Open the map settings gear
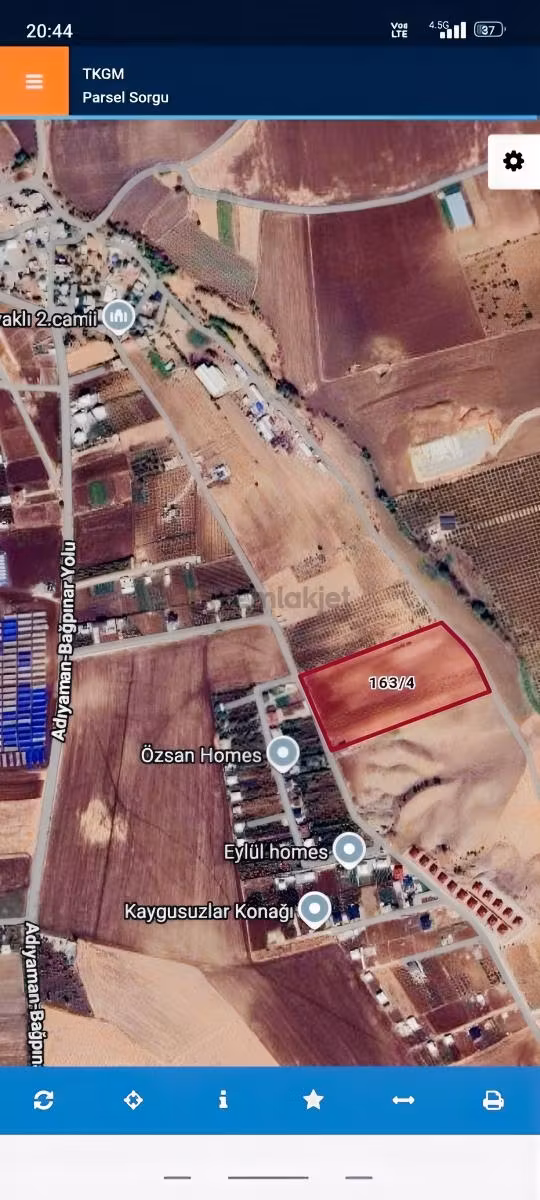This screenshot has width=540, height=1200. [514, 161]
